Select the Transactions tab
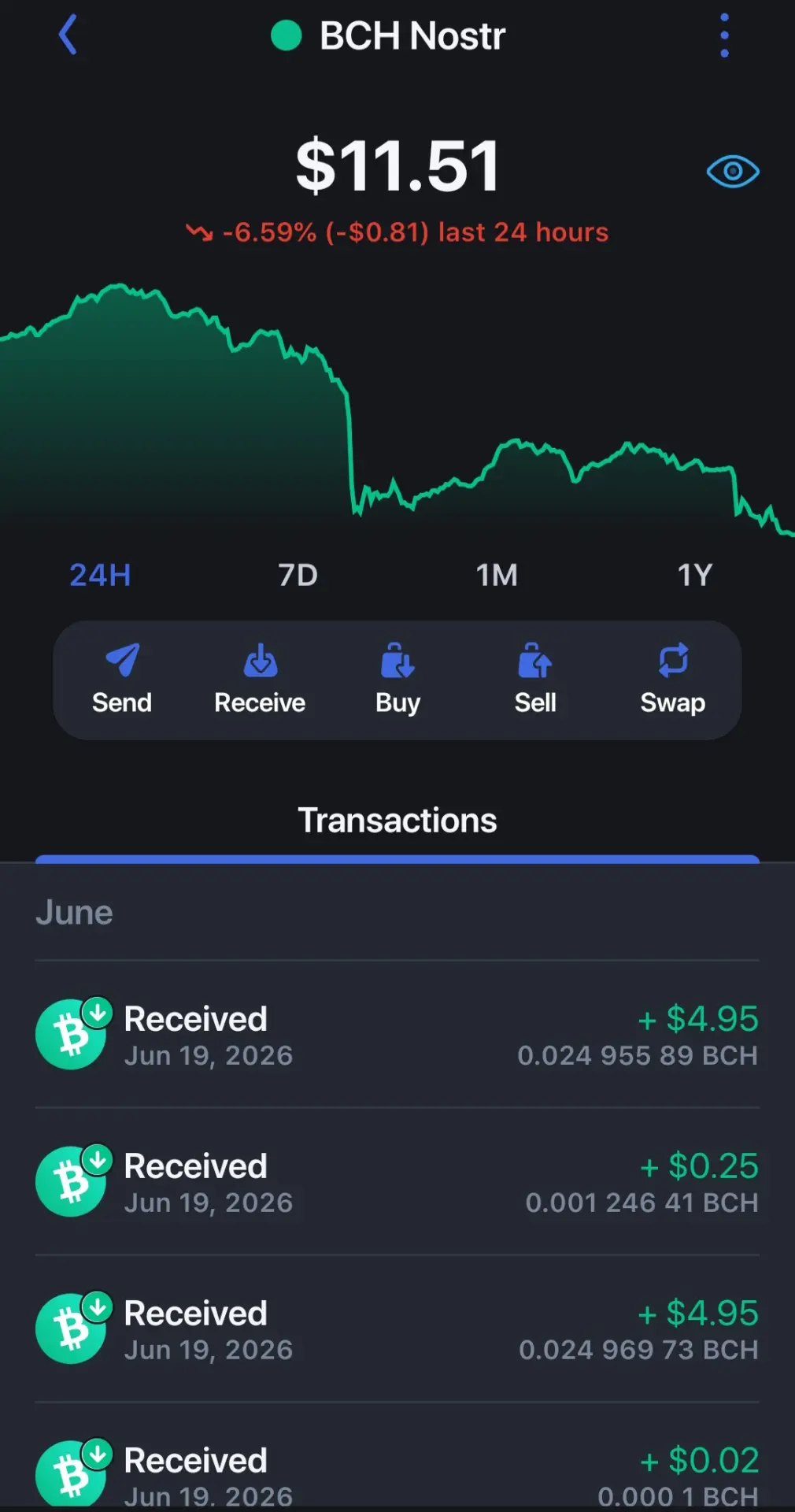This screenshot has height=1512, width=795. coord(397,821)
